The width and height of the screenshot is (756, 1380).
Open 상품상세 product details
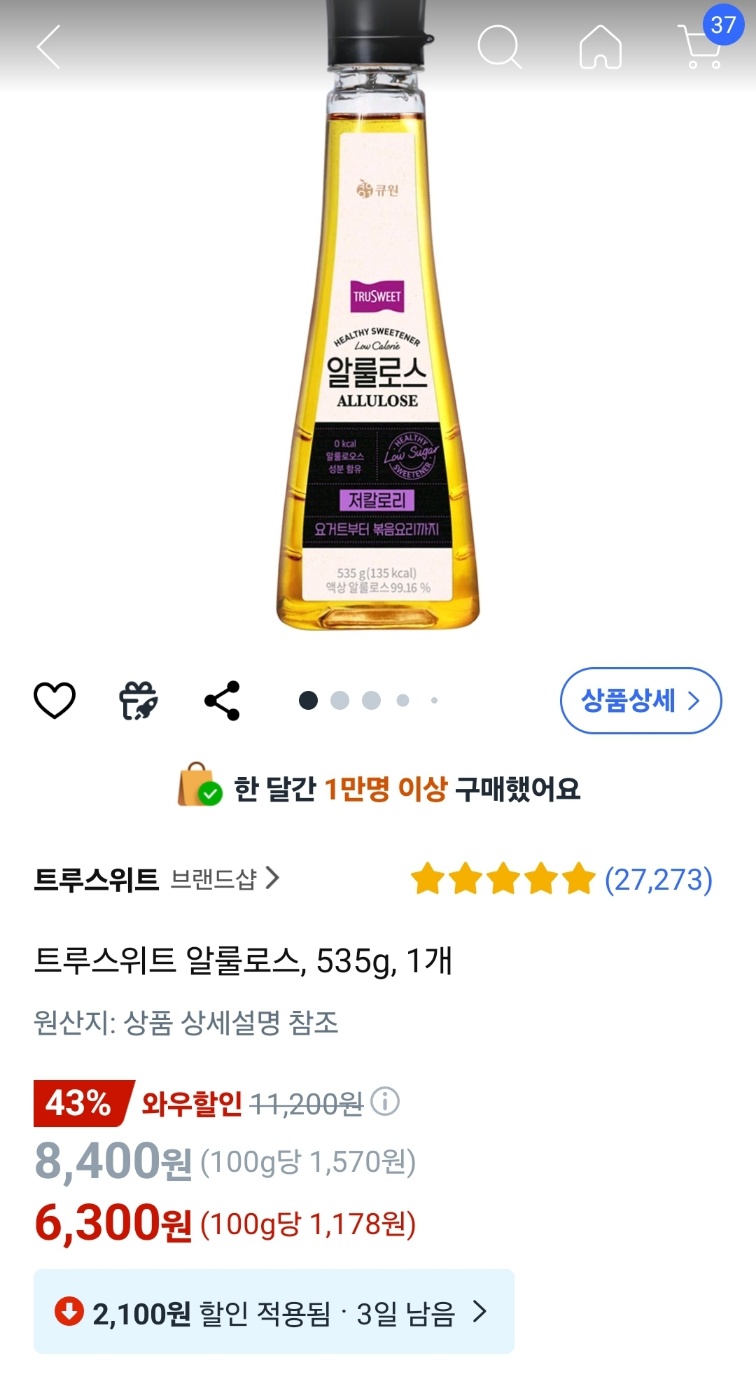click(640, 700)
